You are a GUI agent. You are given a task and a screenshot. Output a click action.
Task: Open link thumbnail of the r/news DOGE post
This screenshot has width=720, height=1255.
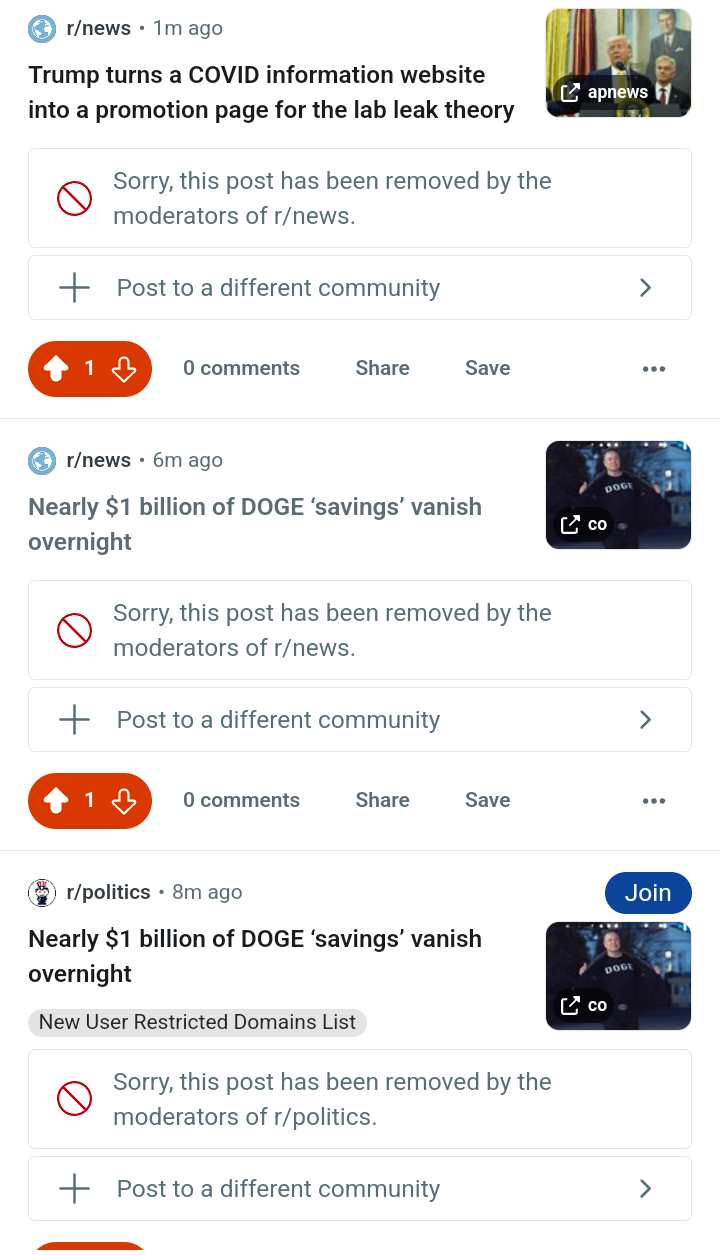coord(618,495)
